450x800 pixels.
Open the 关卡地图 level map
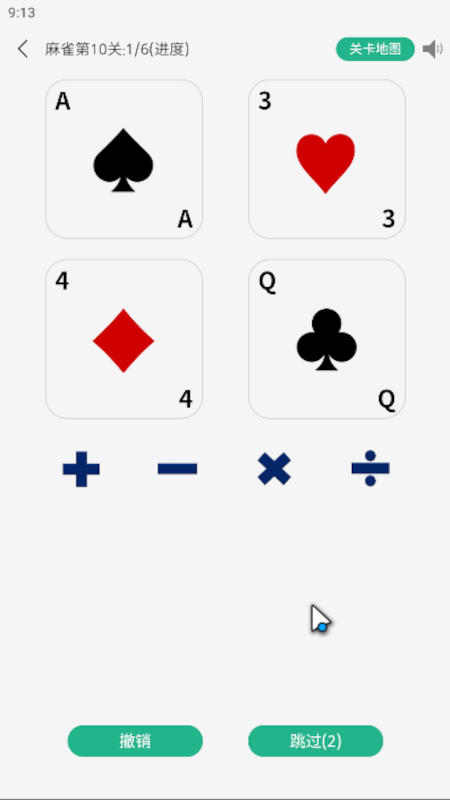pyautogui.click(x=375, y=49)
